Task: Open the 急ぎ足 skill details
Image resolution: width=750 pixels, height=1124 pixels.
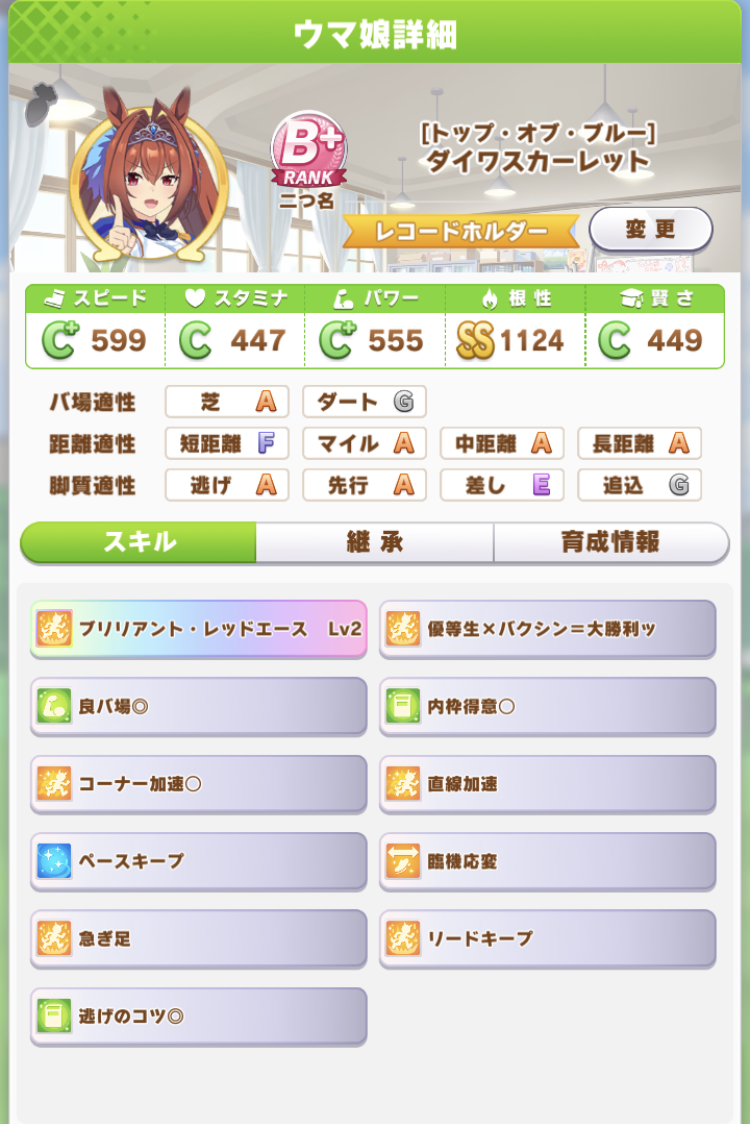Action: pyautogui.click(x=199, y=938)
